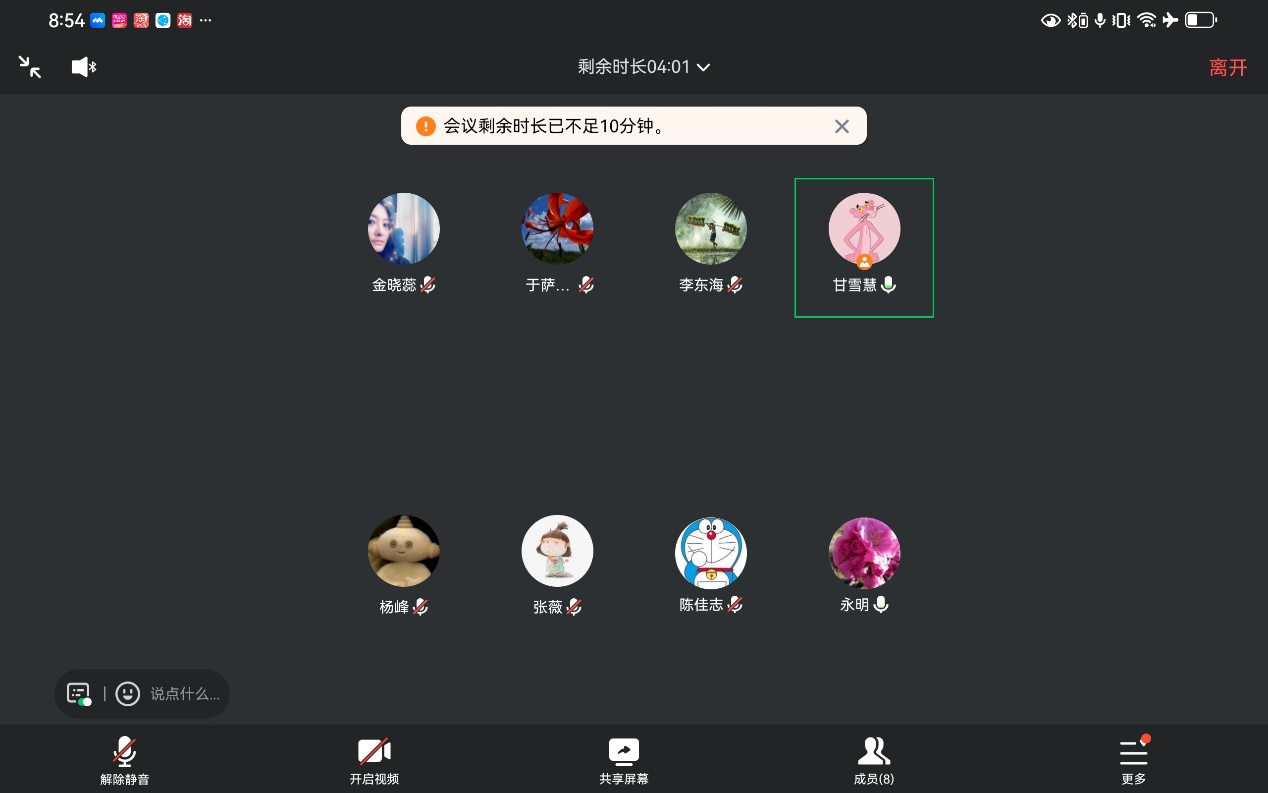Screen dimensions: 1268x793
Task: Tap the 说点什么 message field
Action: click(x=185, y=693)
